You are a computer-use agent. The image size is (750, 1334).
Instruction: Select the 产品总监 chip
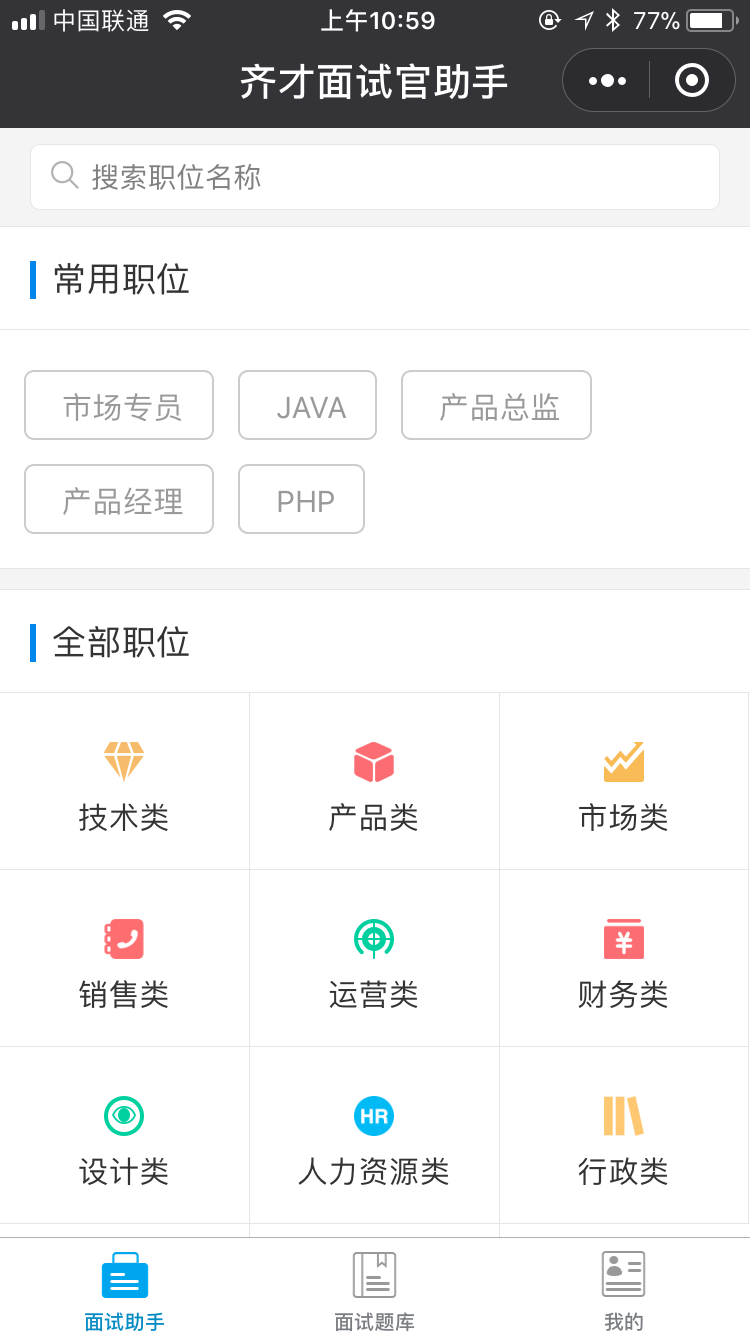[496, 405]
